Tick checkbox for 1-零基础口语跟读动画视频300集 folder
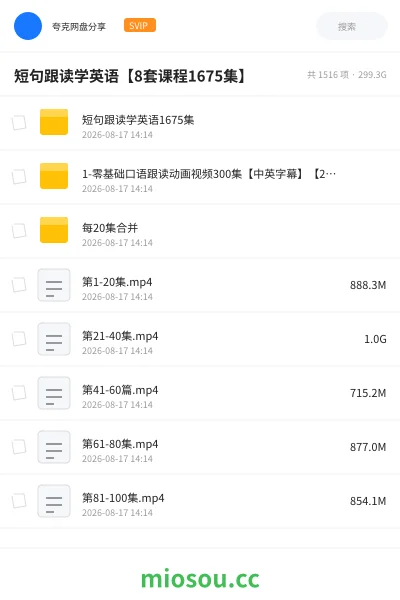This screenshot has width=400, height=600. point(19,177)
